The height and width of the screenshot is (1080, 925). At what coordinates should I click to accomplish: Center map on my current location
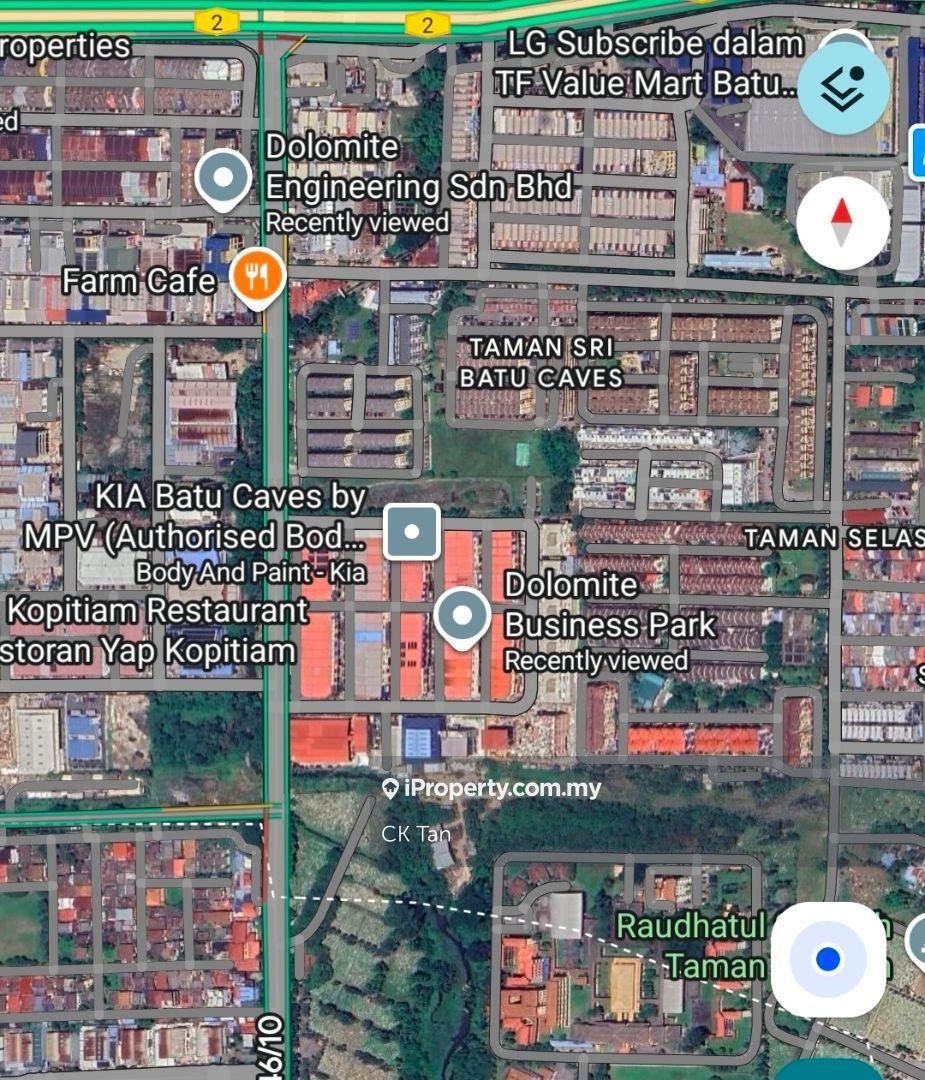(827, 960)
